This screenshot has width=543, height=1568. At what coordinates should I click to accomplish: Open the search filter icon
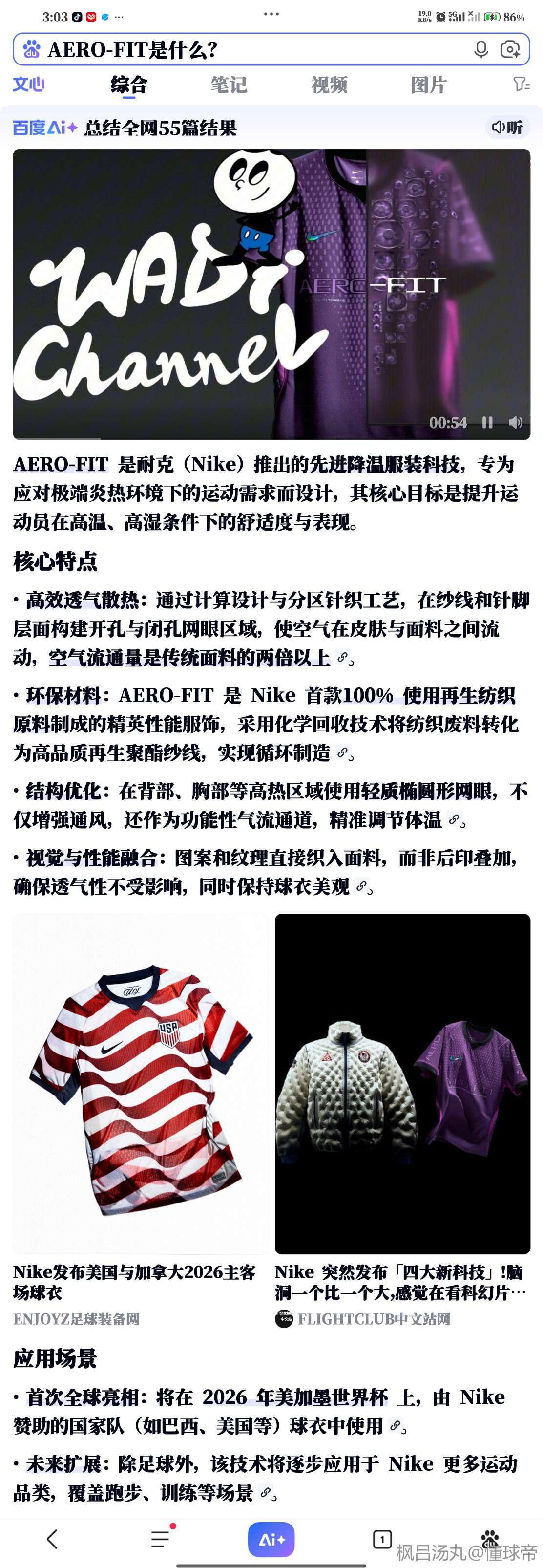521,85
